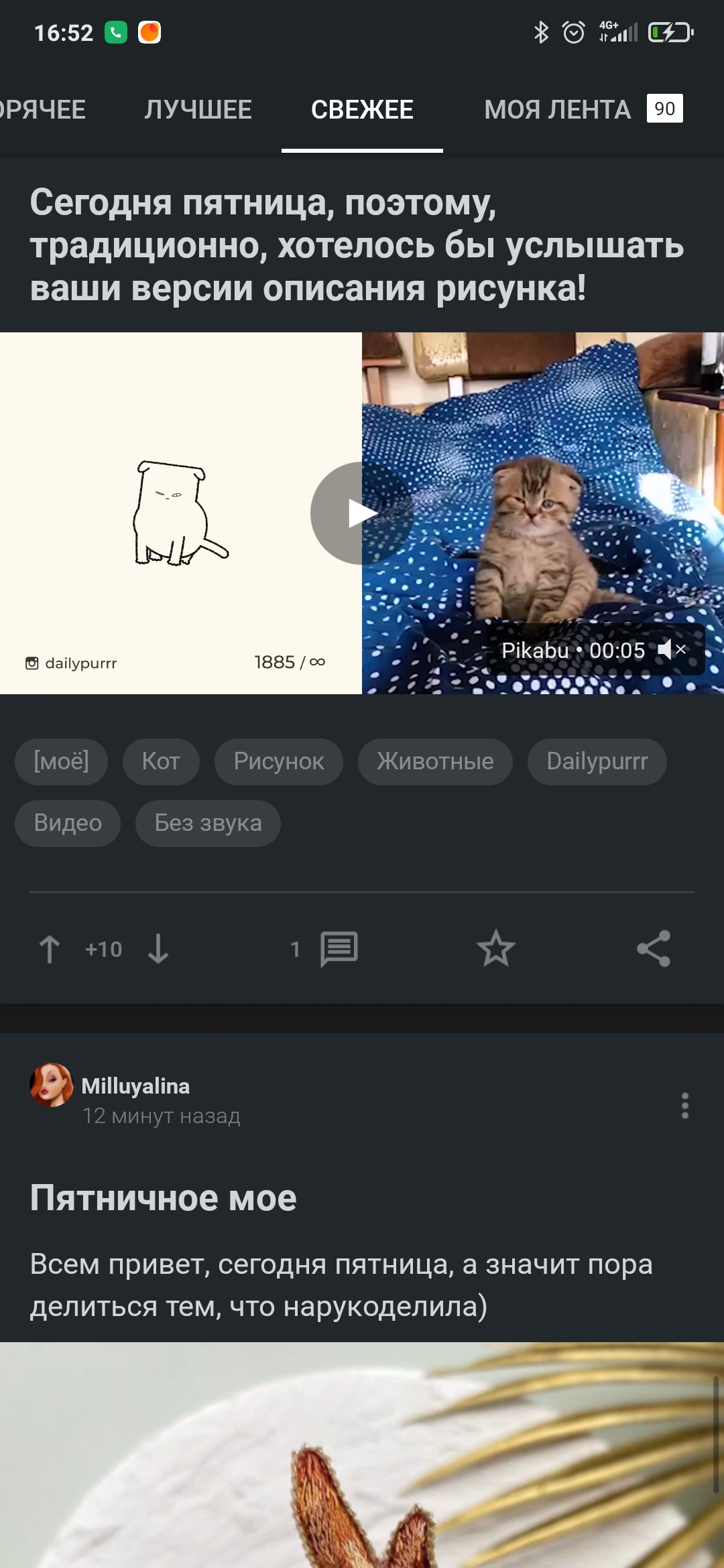Open Milluyalina's profile
This screenshot has height=1568, width=724.
pyautogui.click(x=134, y=1086)
